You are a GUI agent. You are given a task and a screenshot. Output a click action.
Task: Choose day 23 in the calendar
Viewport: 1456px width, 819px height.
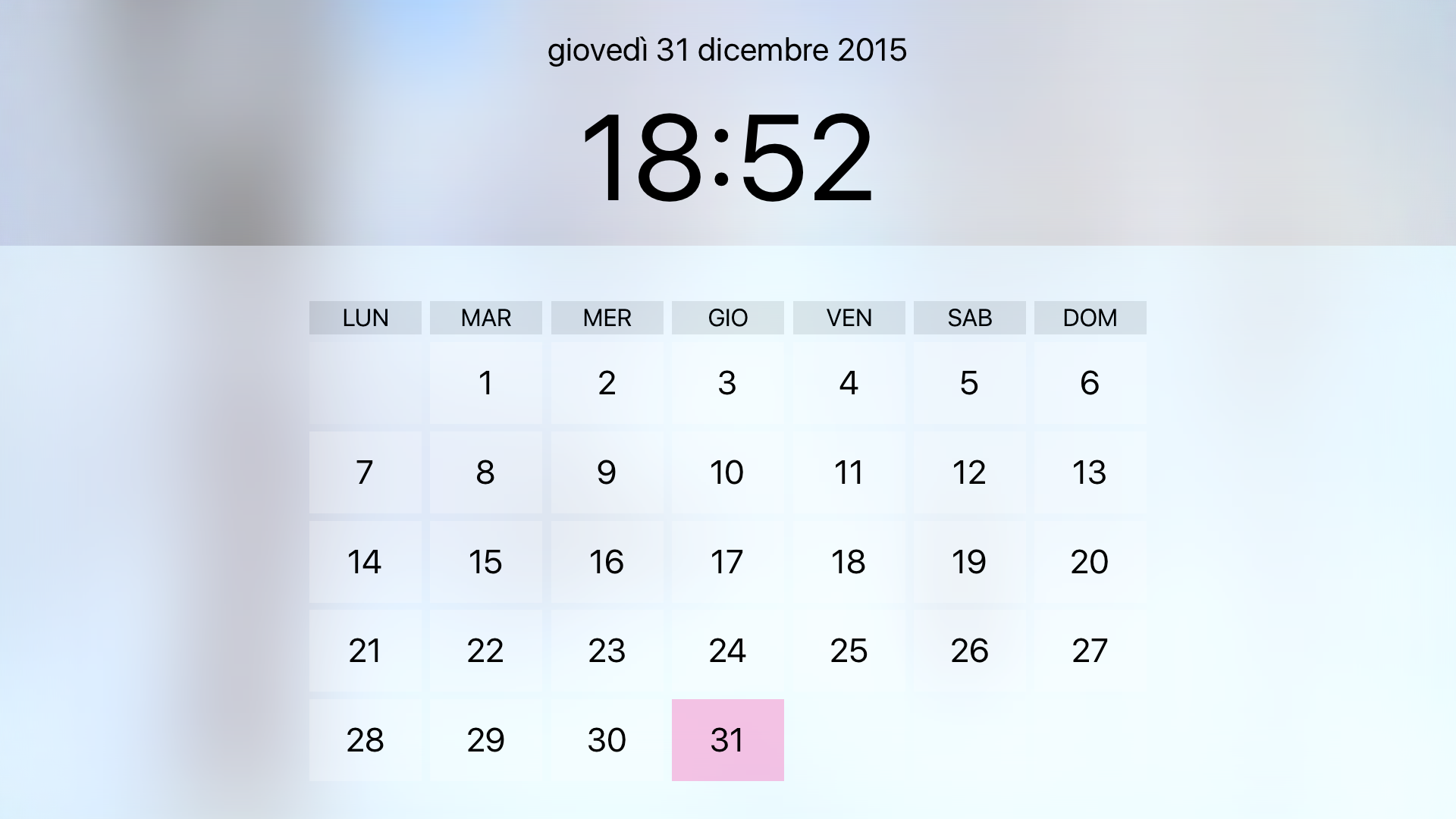tap(607, 651)
